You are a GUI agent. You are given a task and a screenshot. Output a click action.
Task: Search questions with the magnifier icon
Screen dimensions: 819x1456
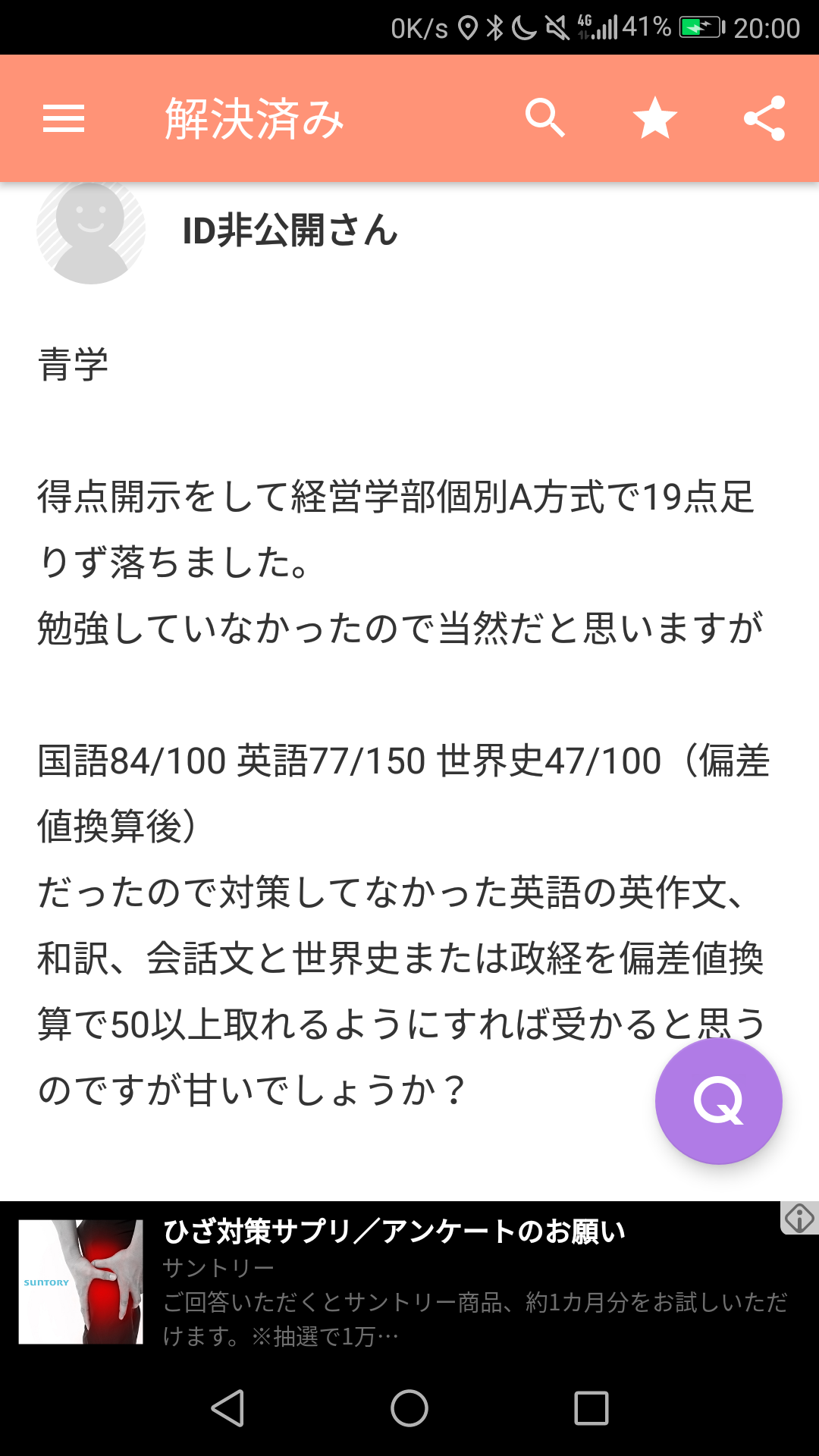tap(545, 118)
